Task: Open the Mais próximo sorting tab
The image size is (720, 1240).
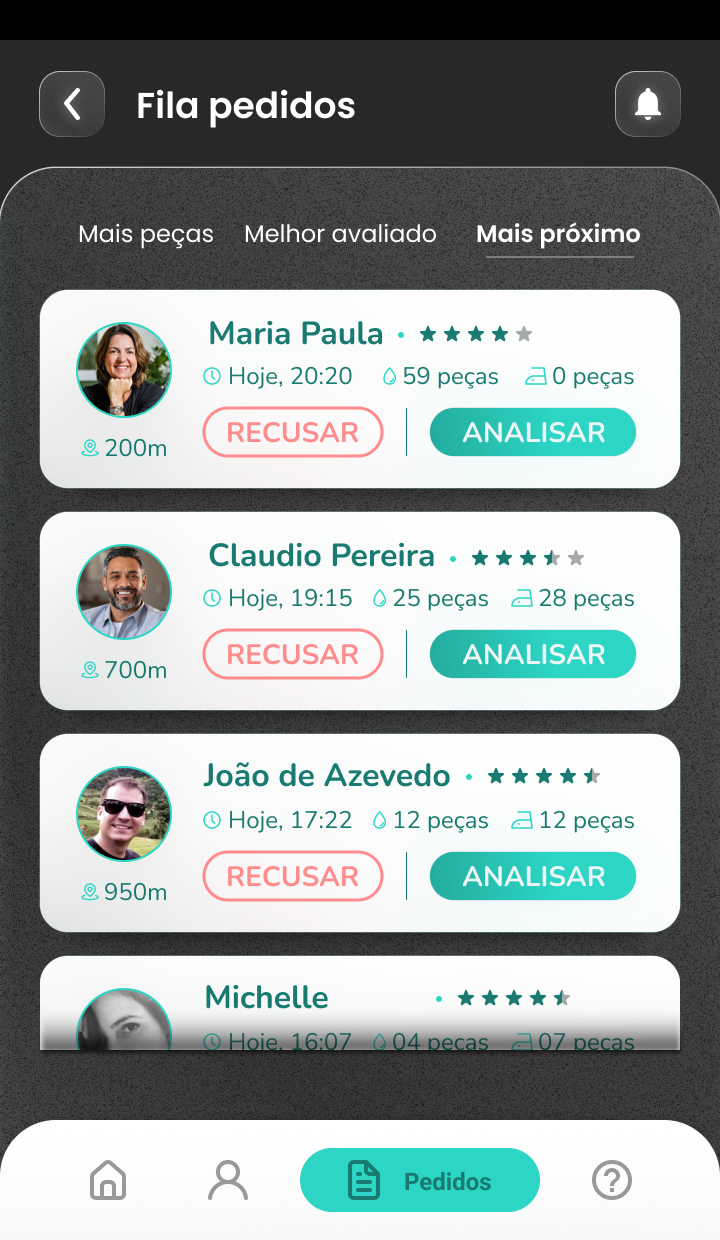Action: [x=558, y=233]
